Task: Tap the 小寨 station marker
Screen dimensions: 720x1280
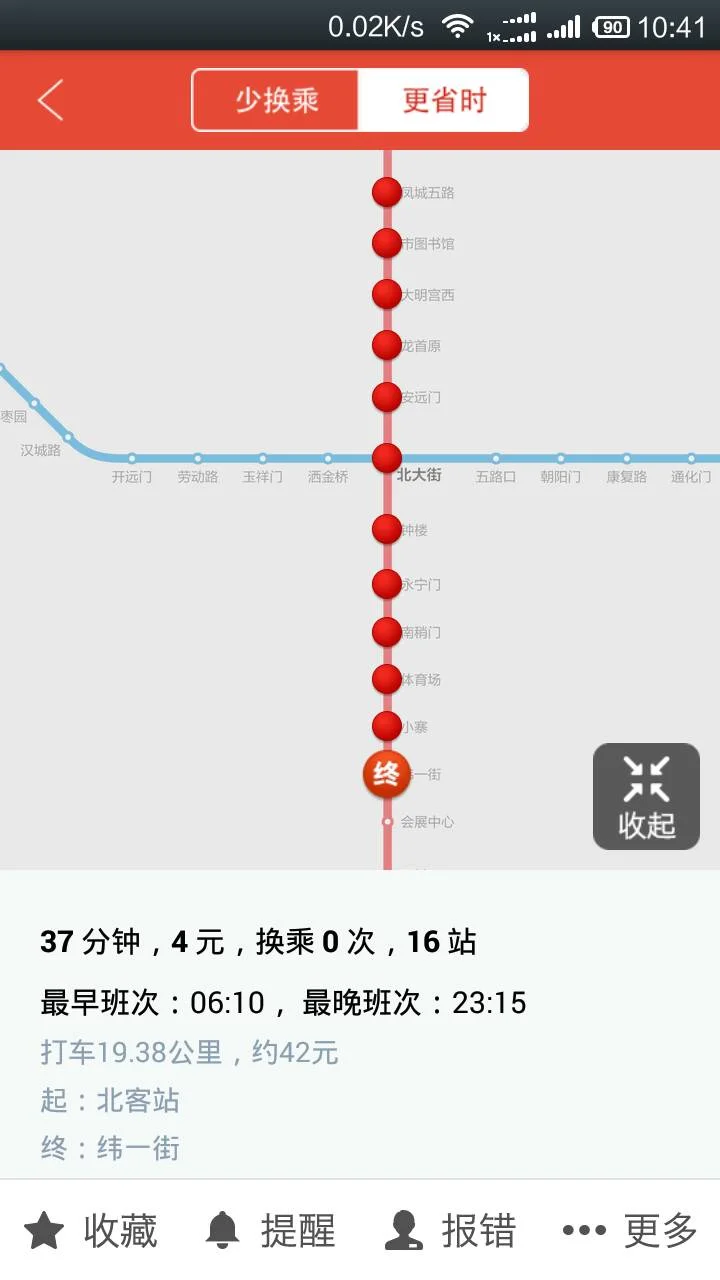Action: coord(386,726)
